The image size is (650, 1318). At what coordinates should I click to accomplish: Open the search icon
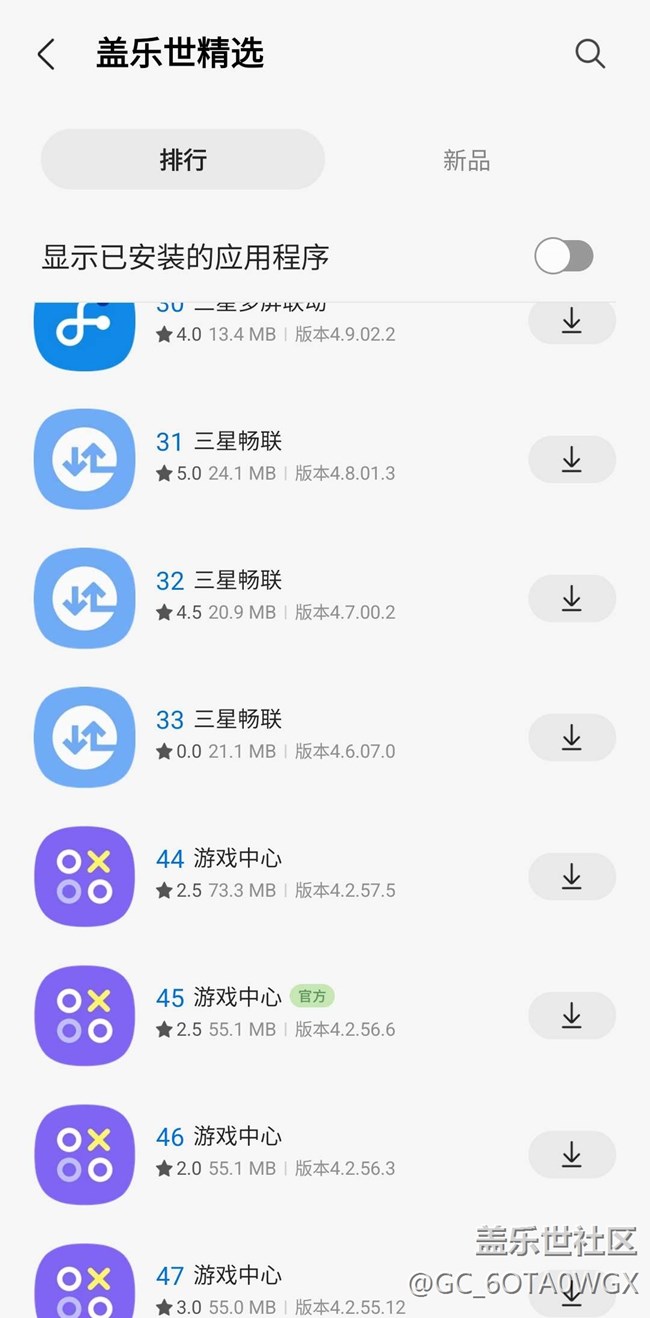click(x=590, y=54)
